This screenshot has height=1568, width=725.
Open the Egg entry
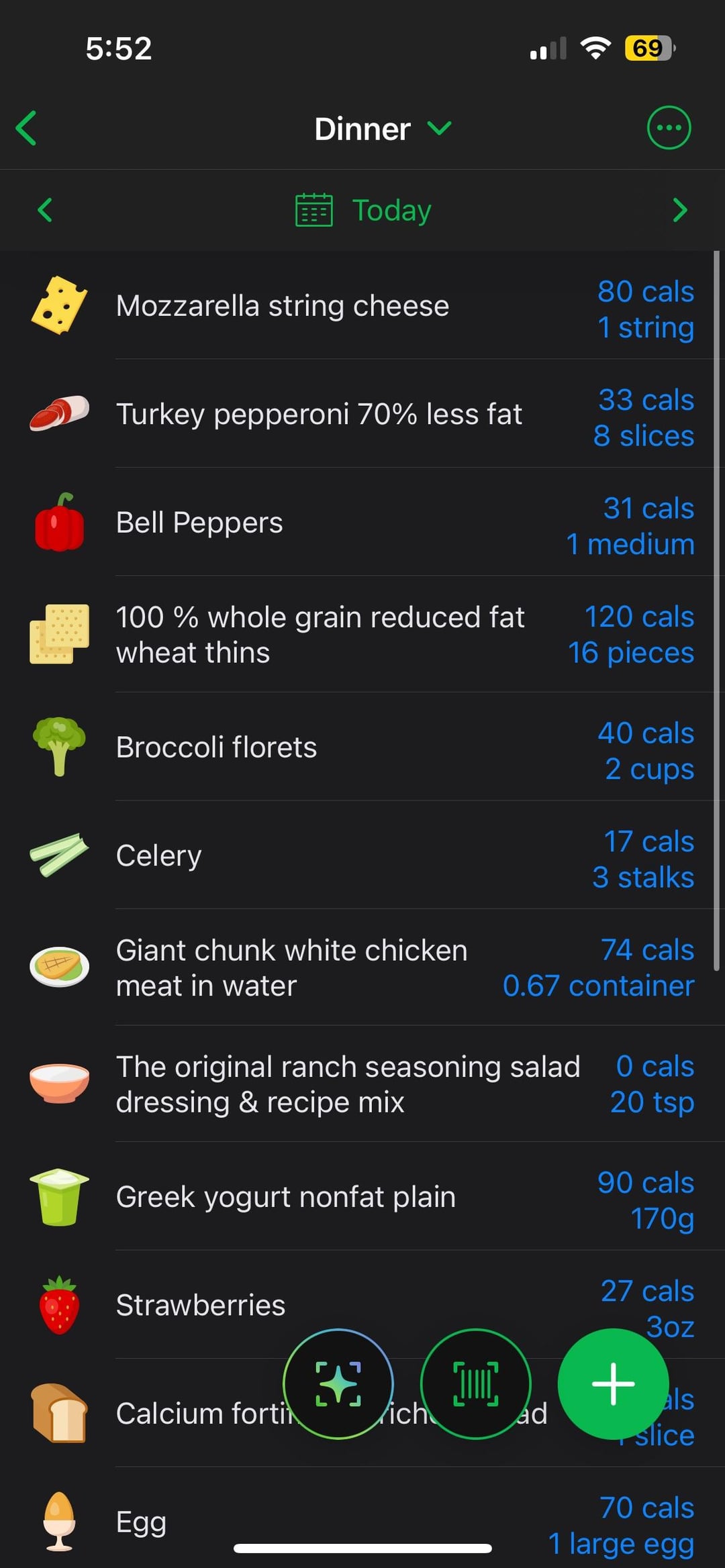tap(362, 1522)
